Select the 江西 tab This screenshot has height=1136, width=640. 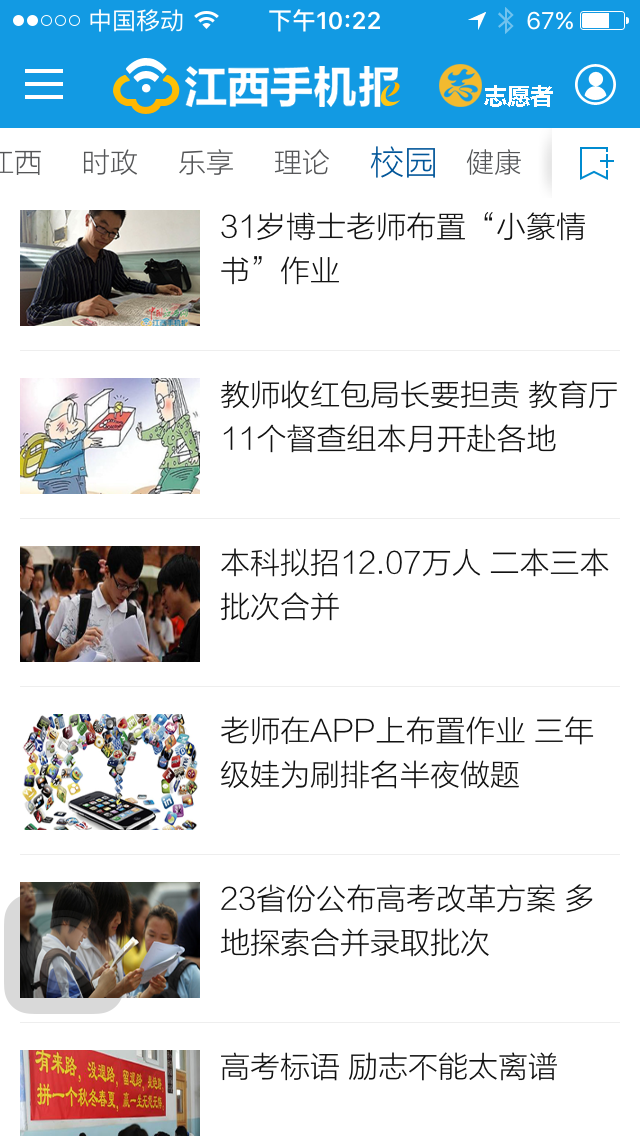point(20,162)
